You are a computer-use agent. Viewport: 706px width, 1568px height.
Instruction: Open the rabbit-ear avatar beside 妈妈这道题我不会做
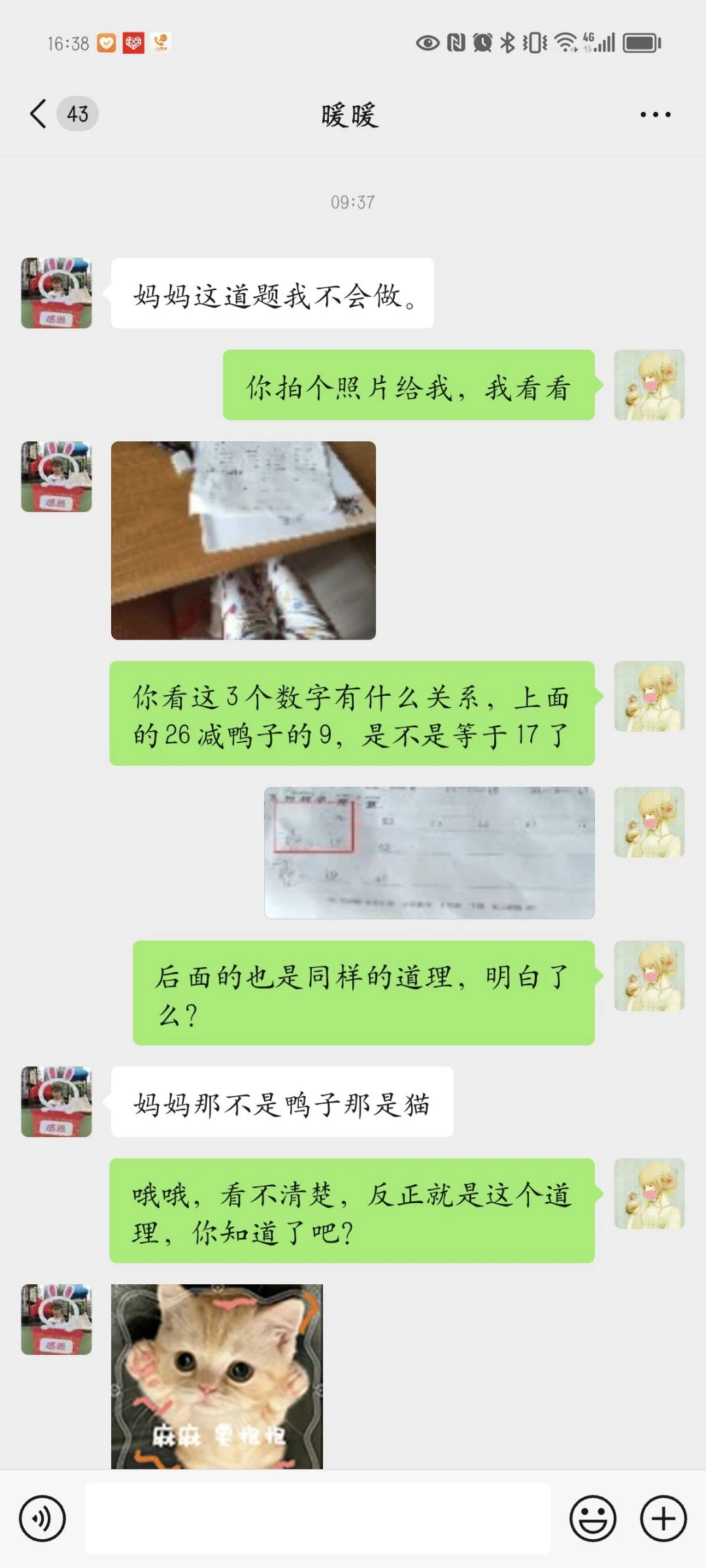pyautogui.click(x=56, y=293)
